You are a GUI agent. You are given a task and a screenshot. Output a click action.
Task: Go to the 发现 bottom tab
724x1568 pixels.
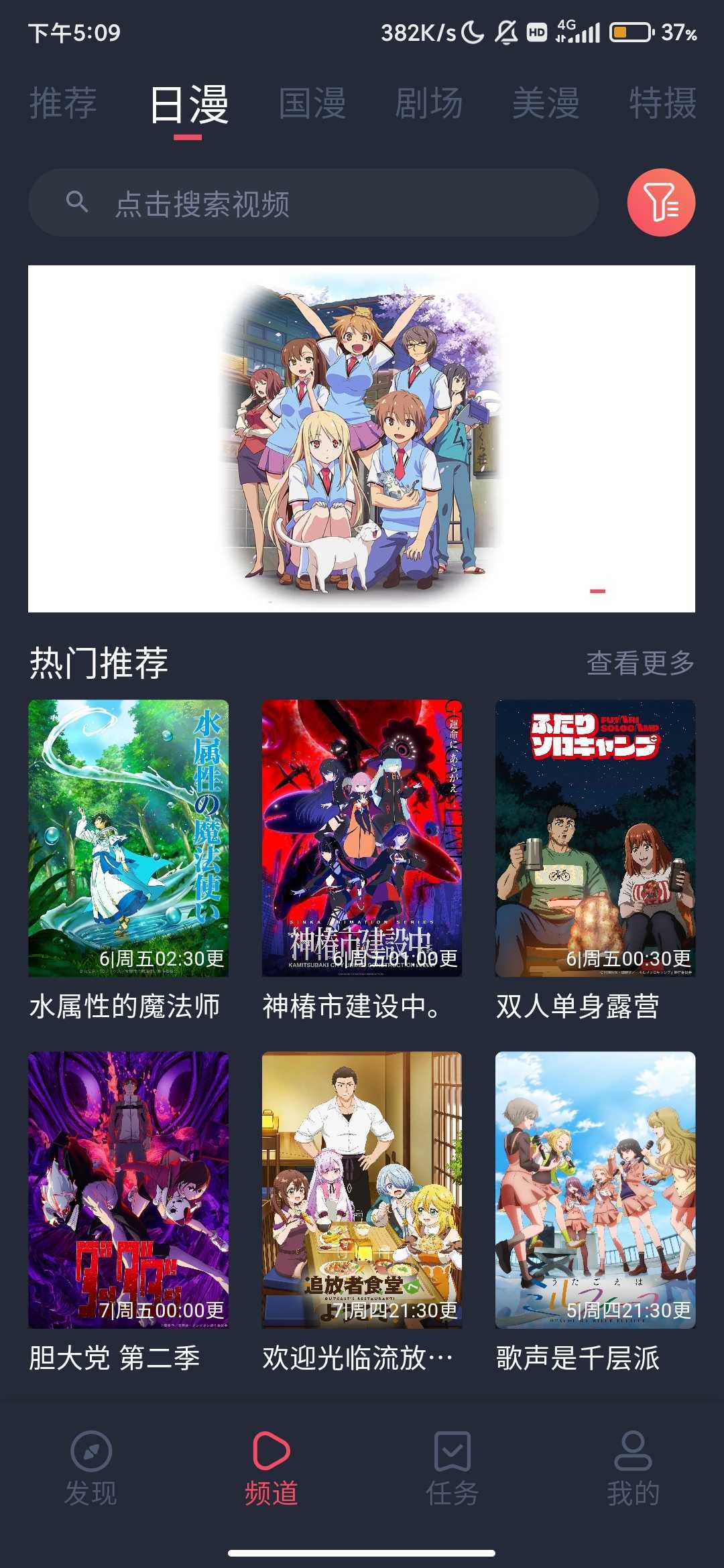point(90,1467)
